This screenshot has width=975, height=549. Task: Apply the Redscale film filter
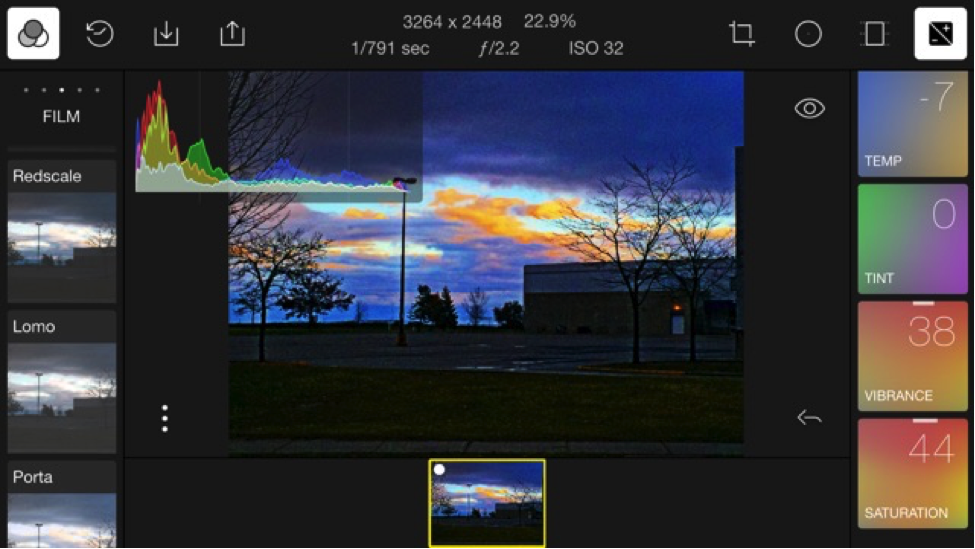coord(62,231)
